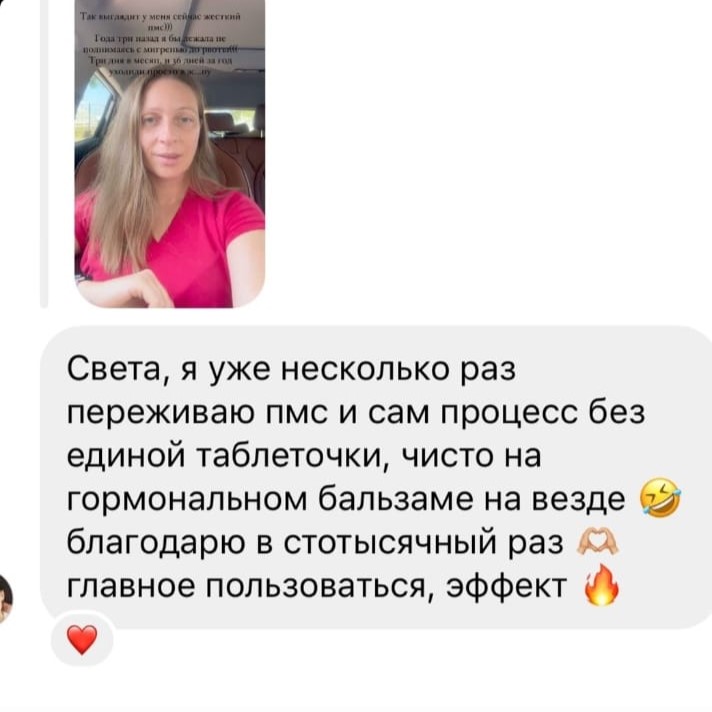Screen dimensions: 712x712
Task: Tap the red heart reaction under the message
Action: (x=82, y=638)
